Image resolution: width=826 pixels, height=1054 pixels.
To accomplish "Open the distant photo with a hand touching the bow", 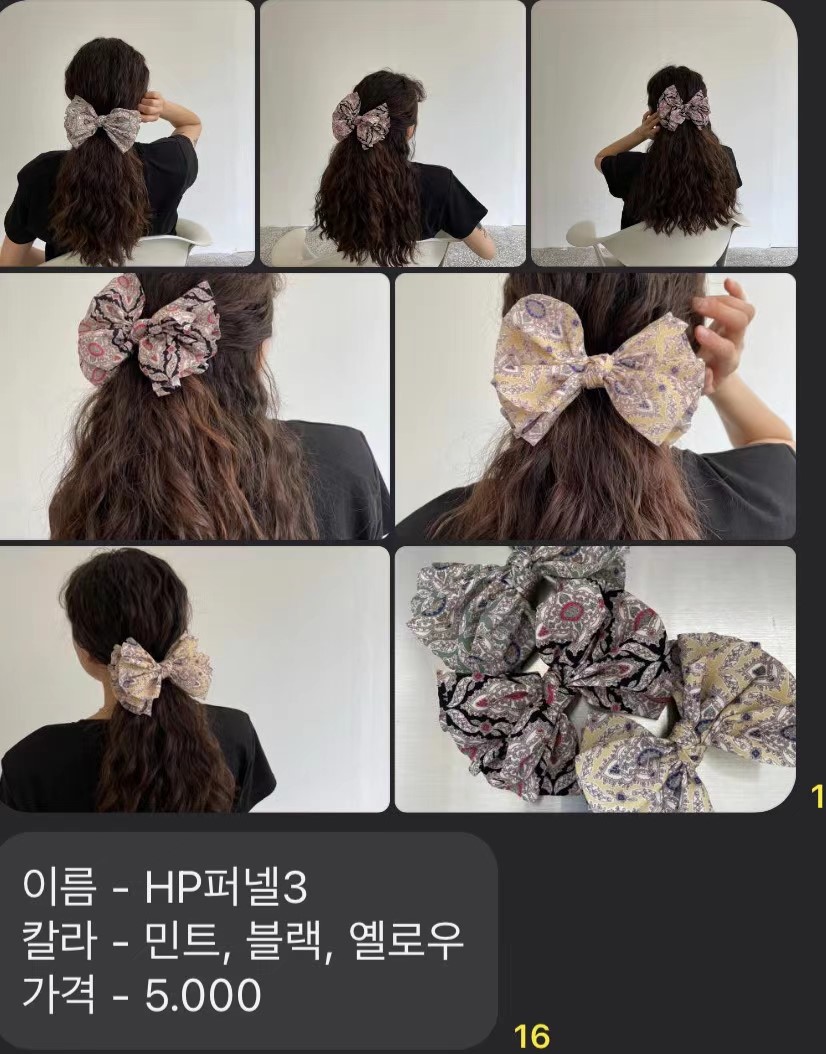I will coord(664,133).
